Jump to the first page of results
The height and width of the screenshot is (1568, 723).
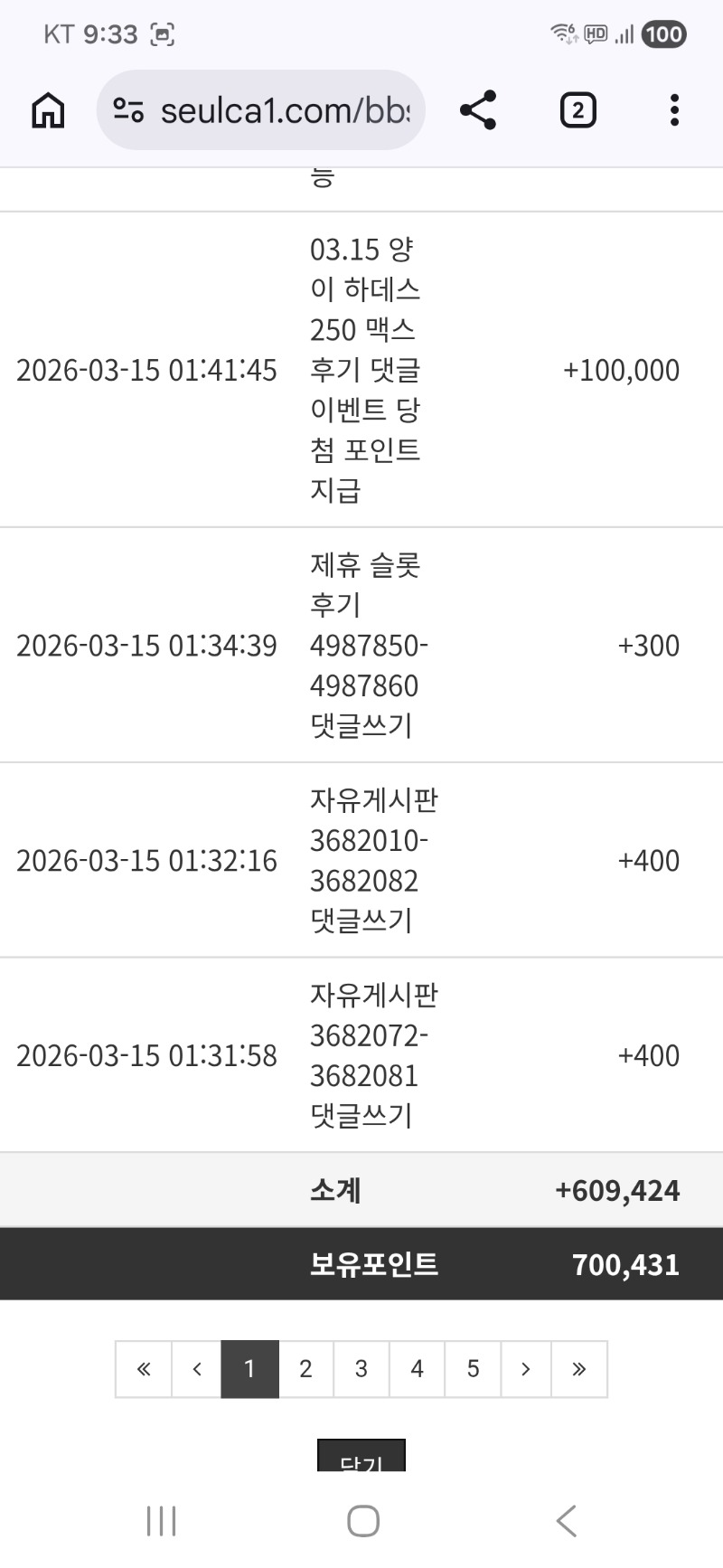[144, 1369]
